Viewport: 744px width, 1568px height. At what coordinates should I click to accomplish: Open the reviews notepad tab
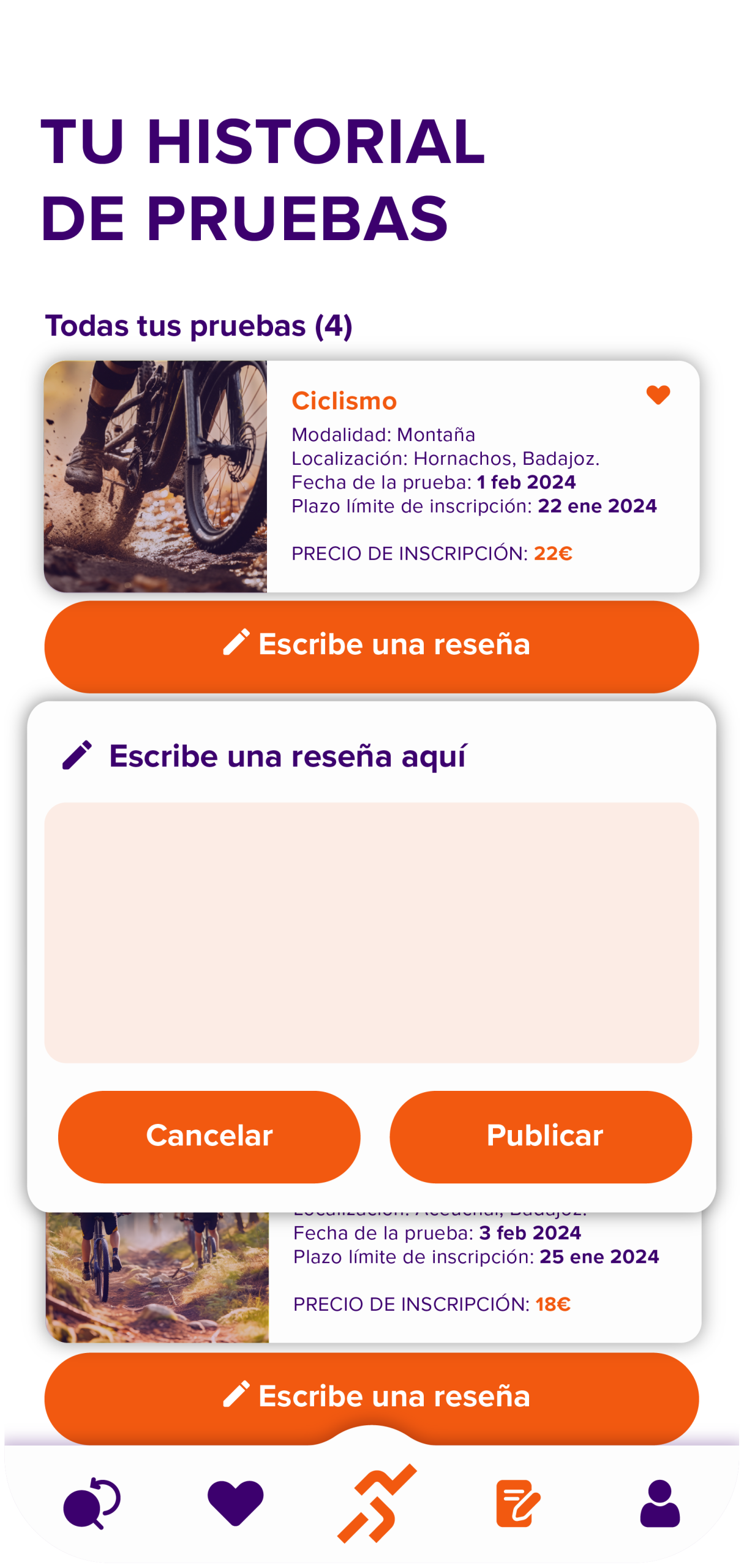[517, 1504]
